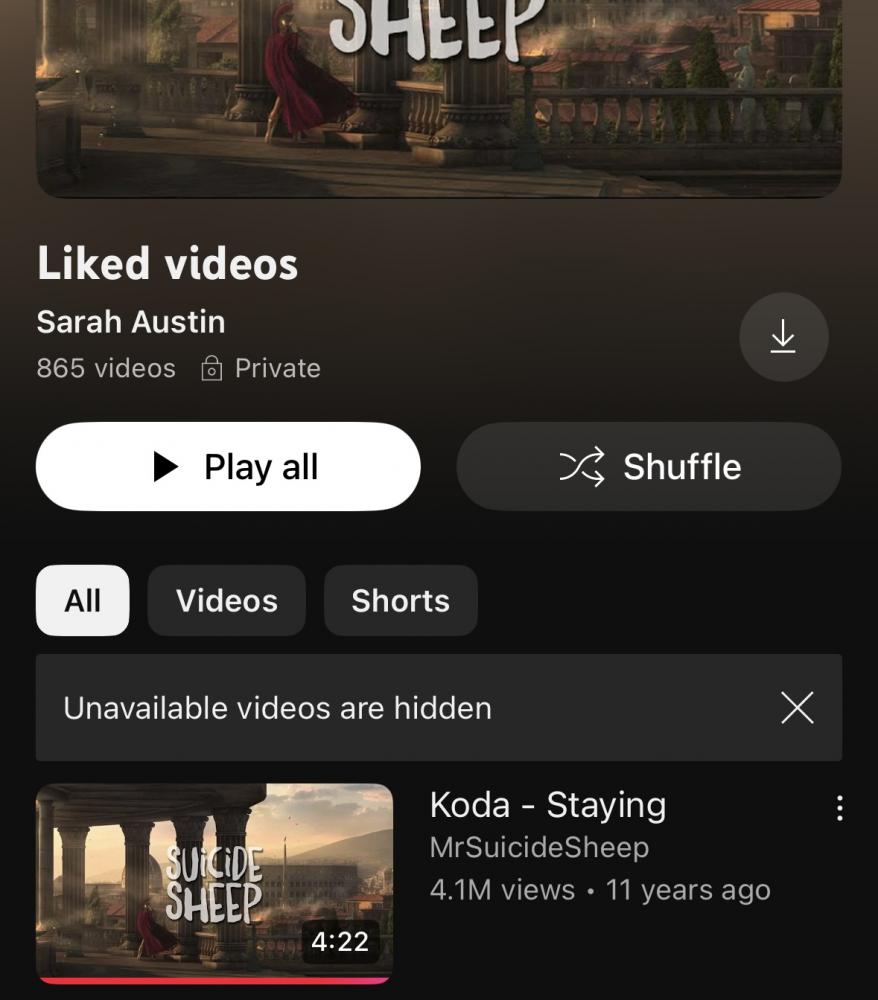
Task: Open options menu for Koda - Staying
Action: (839, 808)
